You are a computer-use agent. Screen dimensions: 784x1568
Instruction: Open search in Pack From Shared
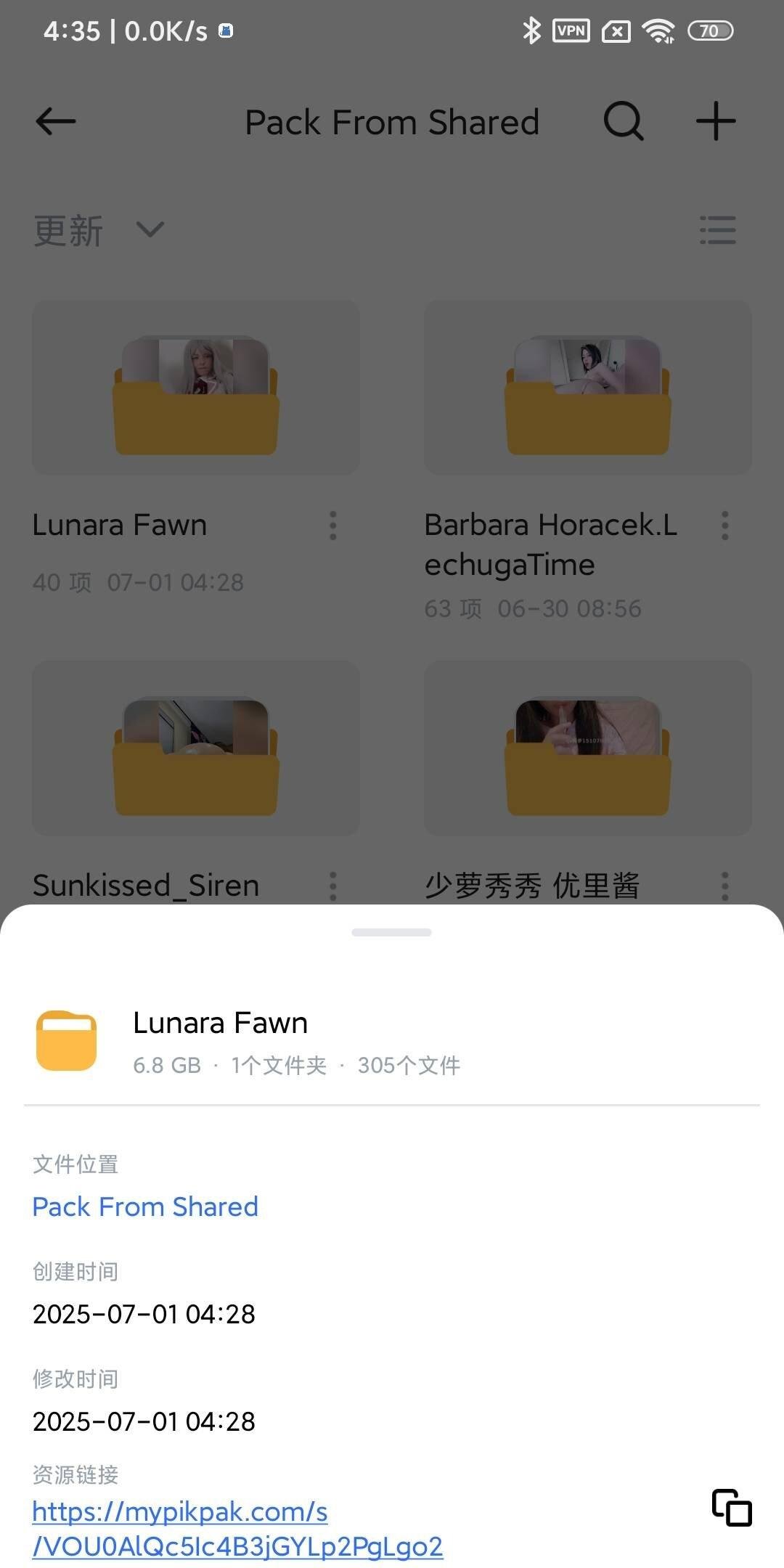(x=623, y=121)
